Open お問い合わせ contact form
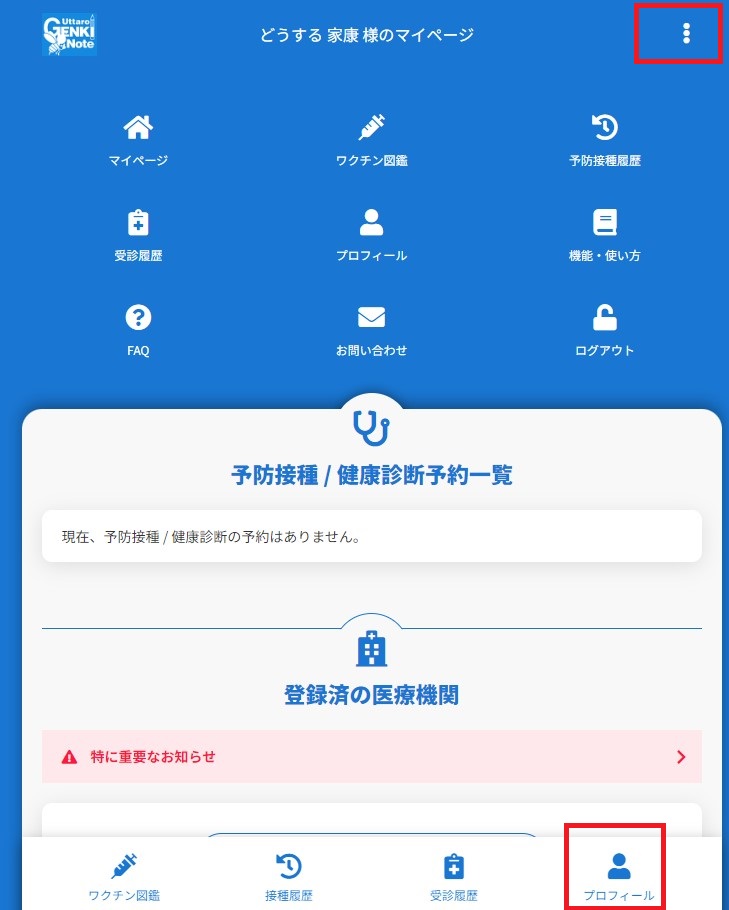729x910 pixels. point(371,331)
